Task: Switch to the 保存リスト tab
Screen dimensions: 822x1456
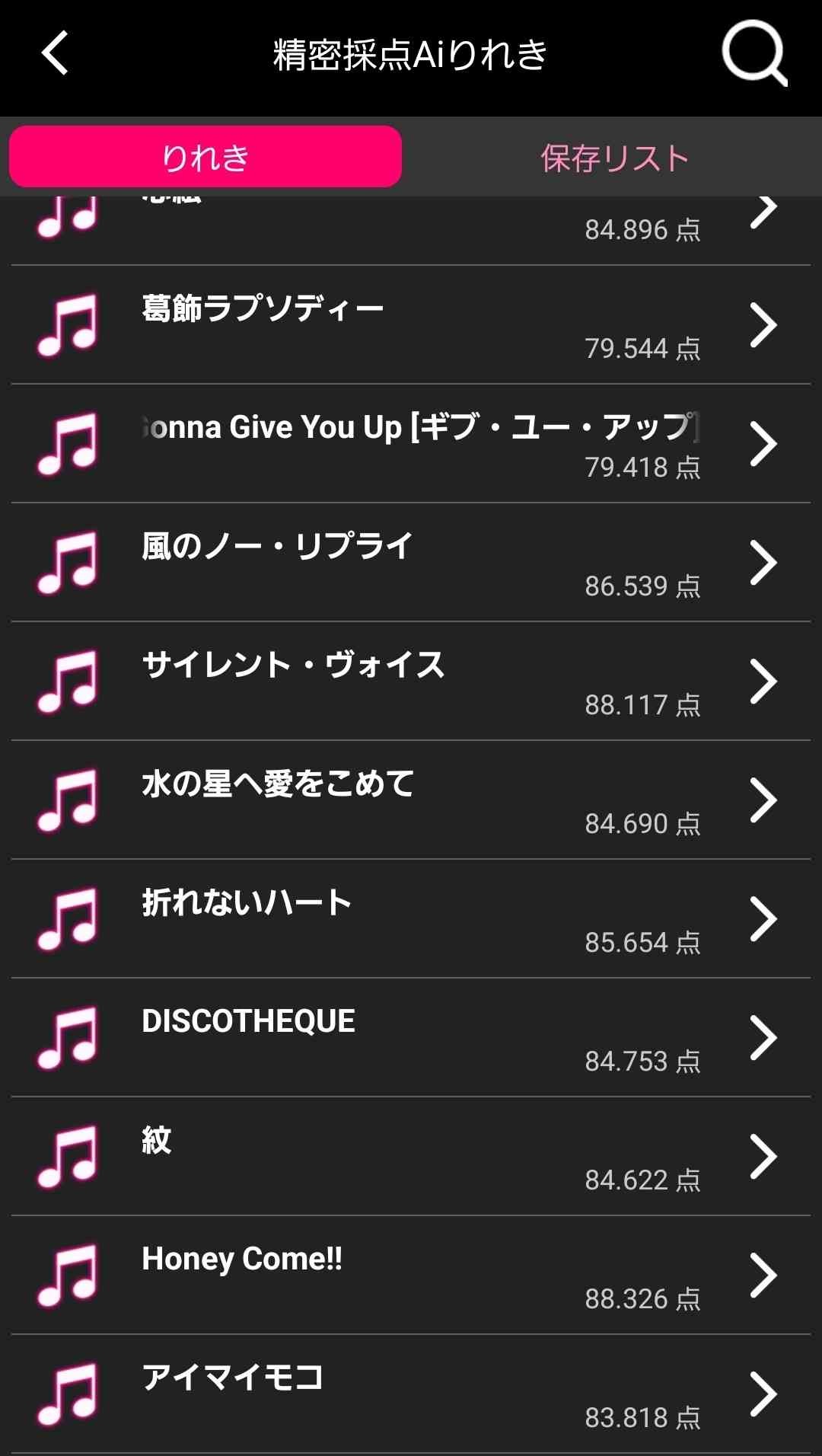Action: pyautogui.click(x=614, y=158)
